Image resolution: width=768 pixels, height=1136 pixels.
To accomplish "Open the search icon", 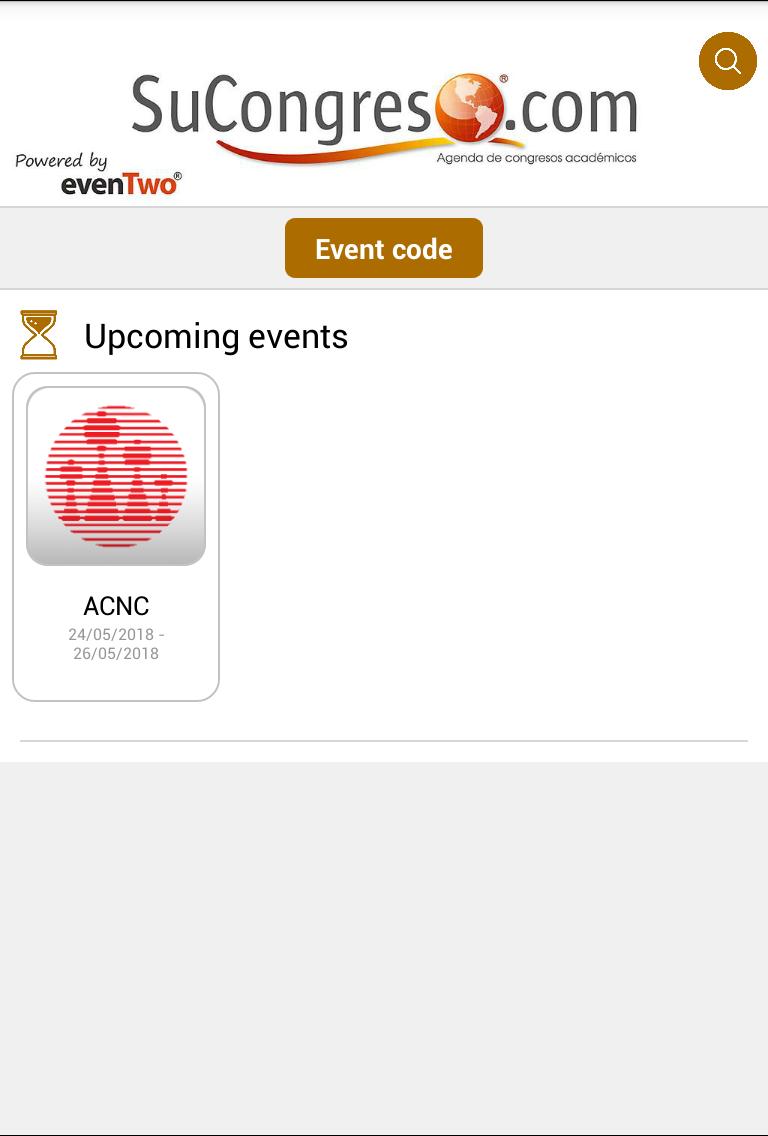I will [727, 61].
